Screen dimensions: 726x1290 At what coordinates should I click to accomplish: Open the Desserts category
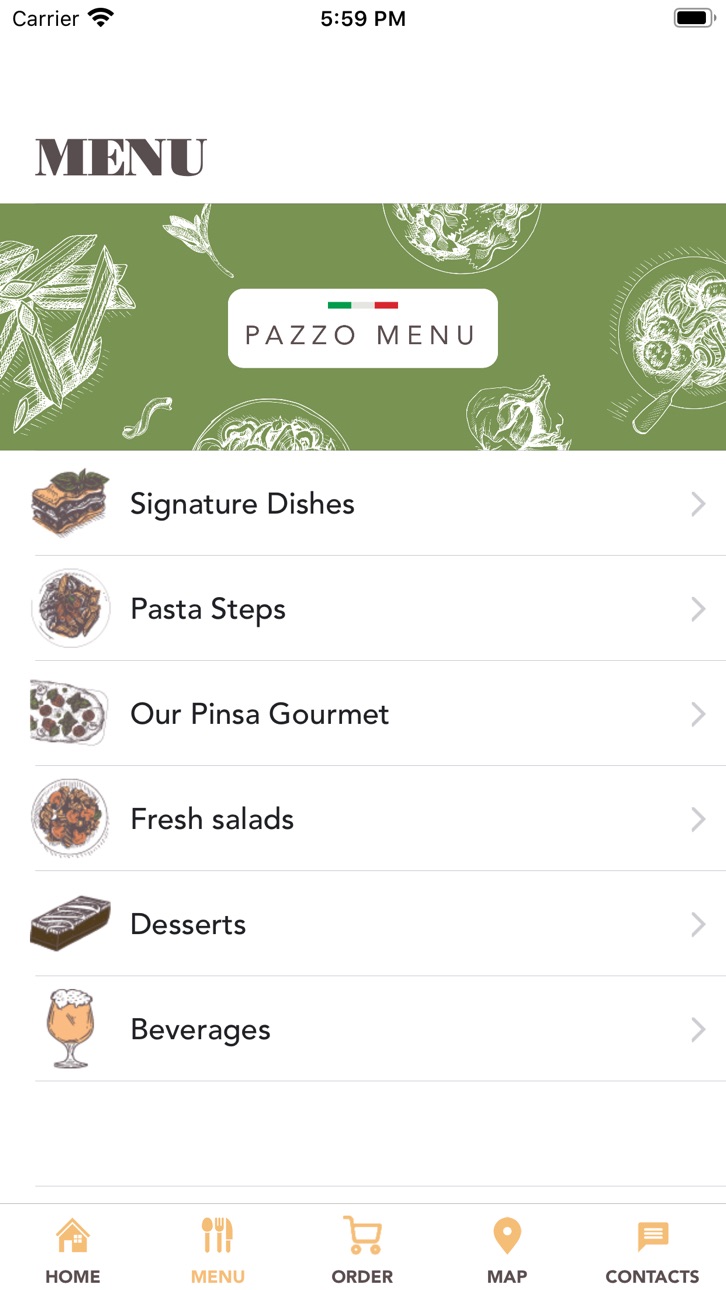[x=363, y=923]
